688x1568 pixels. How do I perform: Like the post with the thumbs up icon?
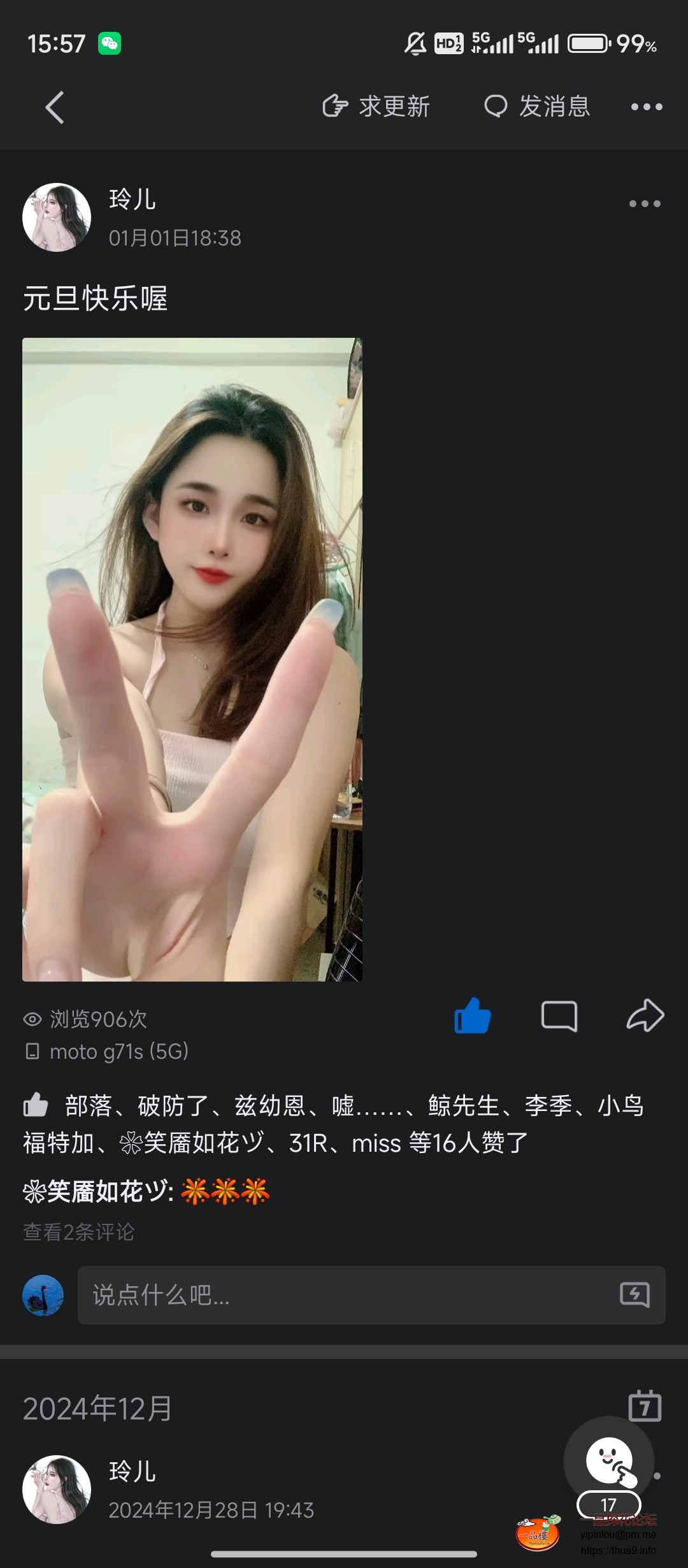point(471,1015)
